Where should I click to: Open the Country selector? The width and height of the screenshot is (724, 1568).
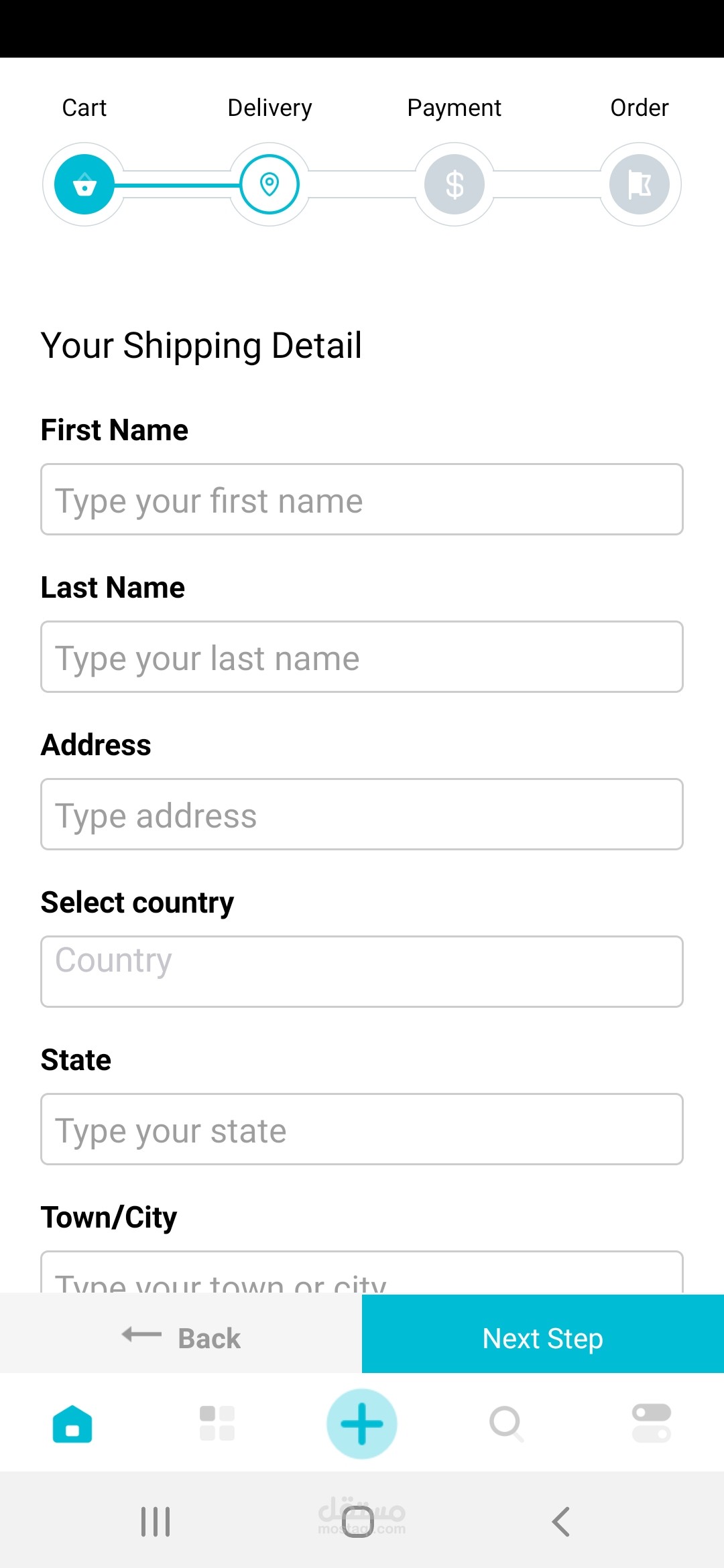362,972
